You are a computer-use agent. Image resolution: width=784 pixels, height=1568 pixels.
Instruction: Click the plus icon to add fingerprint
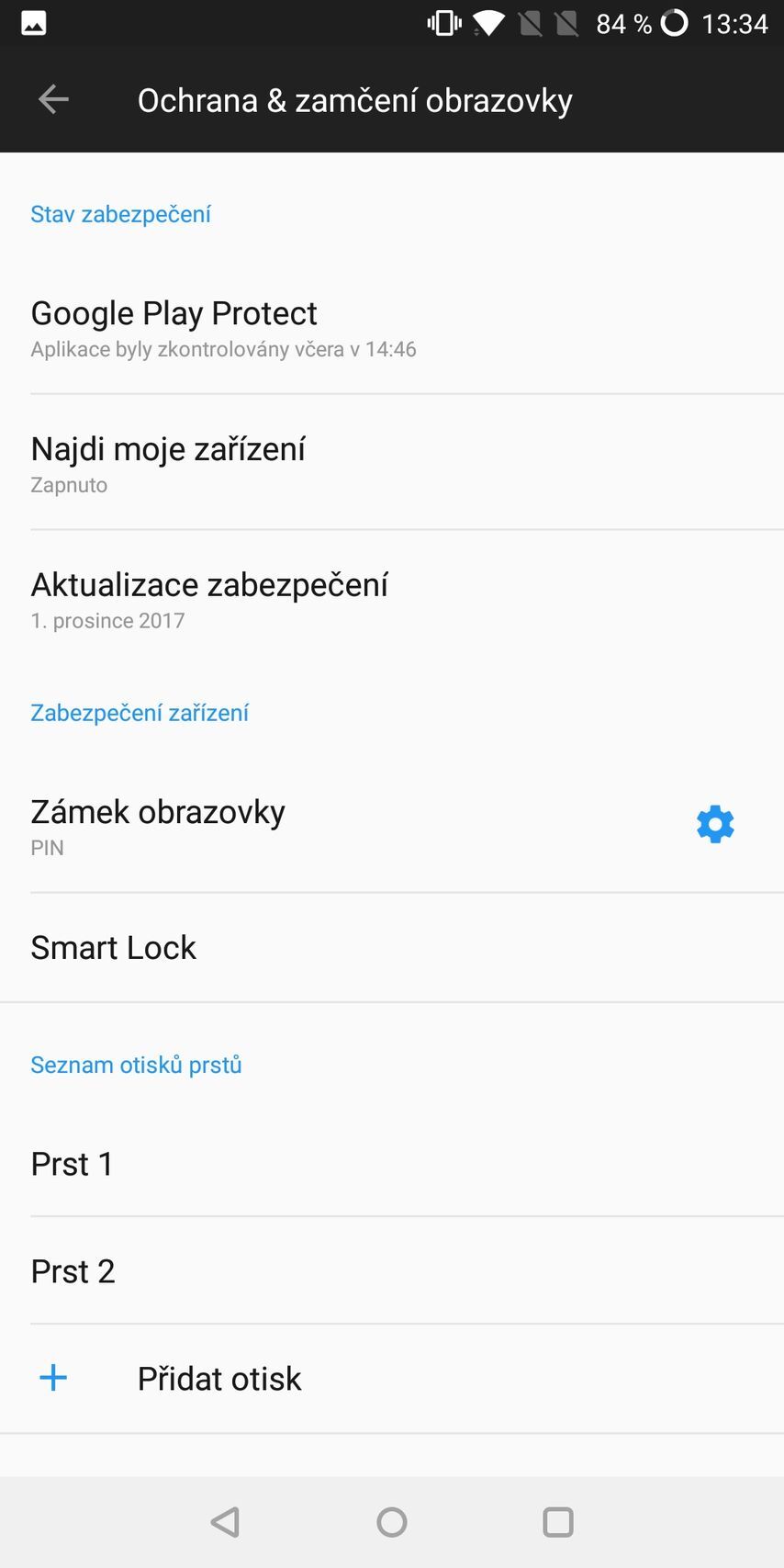pyautogui.click(x=52, y=1377)
